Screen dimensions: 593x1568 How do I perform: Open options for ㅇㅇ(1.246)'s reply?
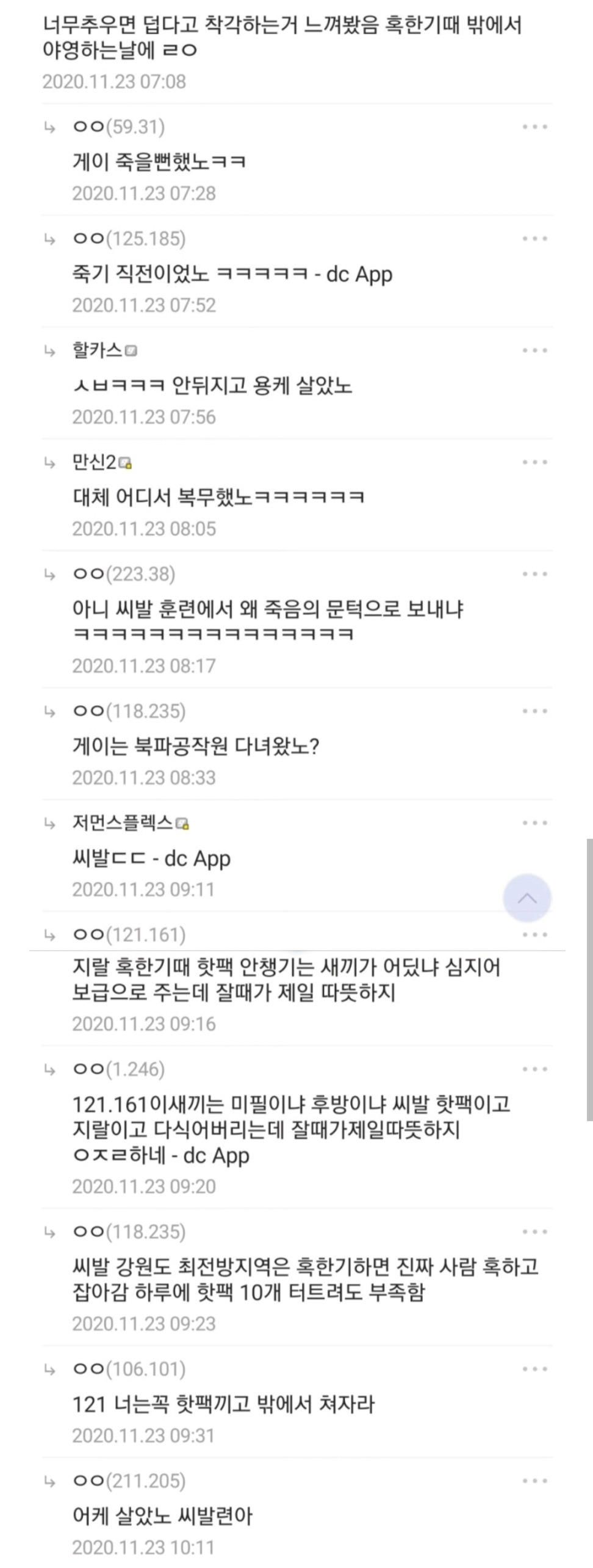coord(534,1069)
